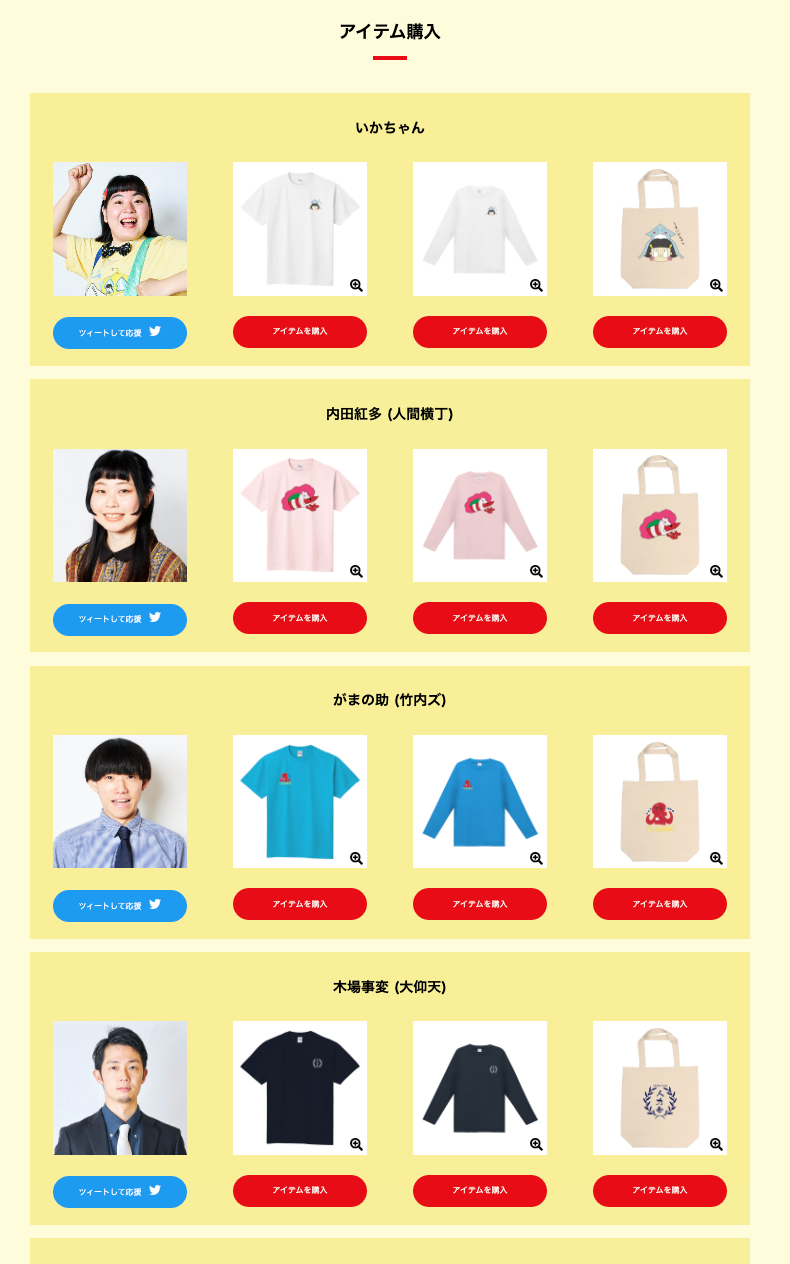Purchase 木場事変's black T-shirt
This screenshot has height=1264, width=790.
click(x=300, y=1191)
